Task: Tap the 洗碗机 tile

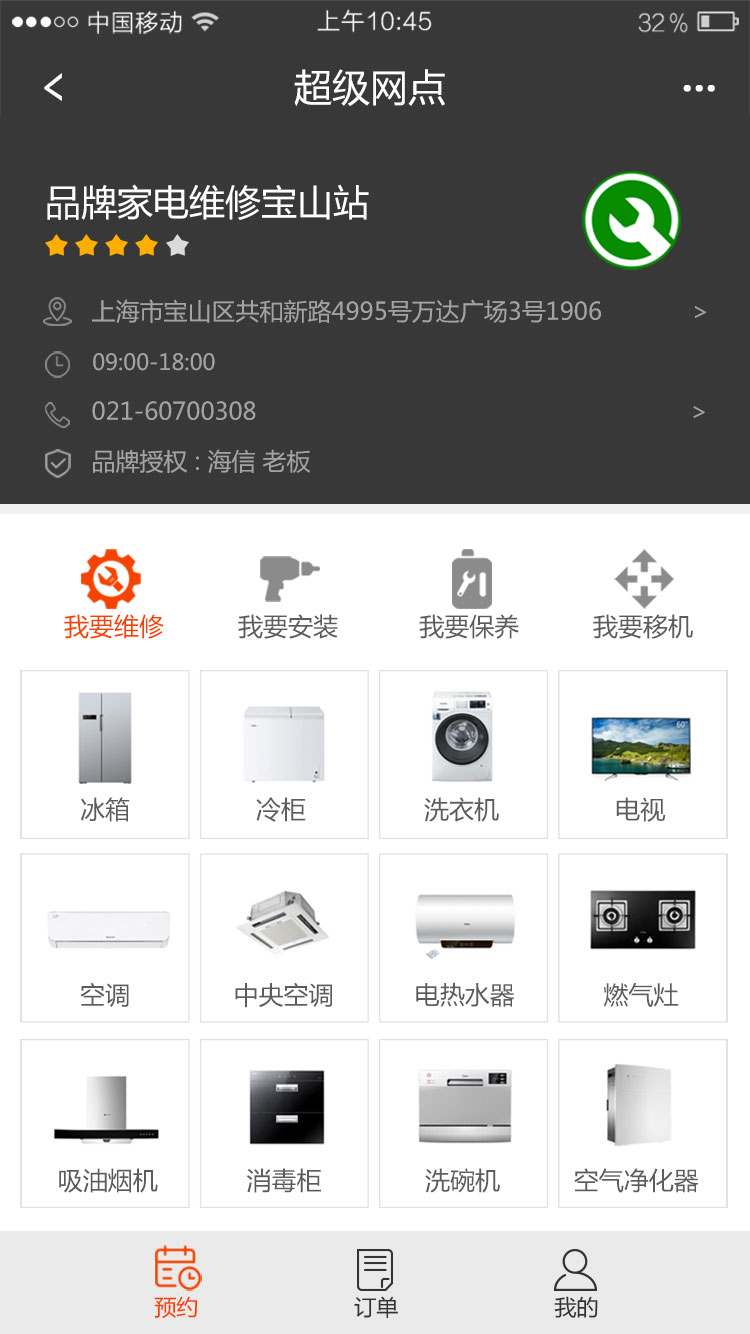Action: tap(463, 1123)
